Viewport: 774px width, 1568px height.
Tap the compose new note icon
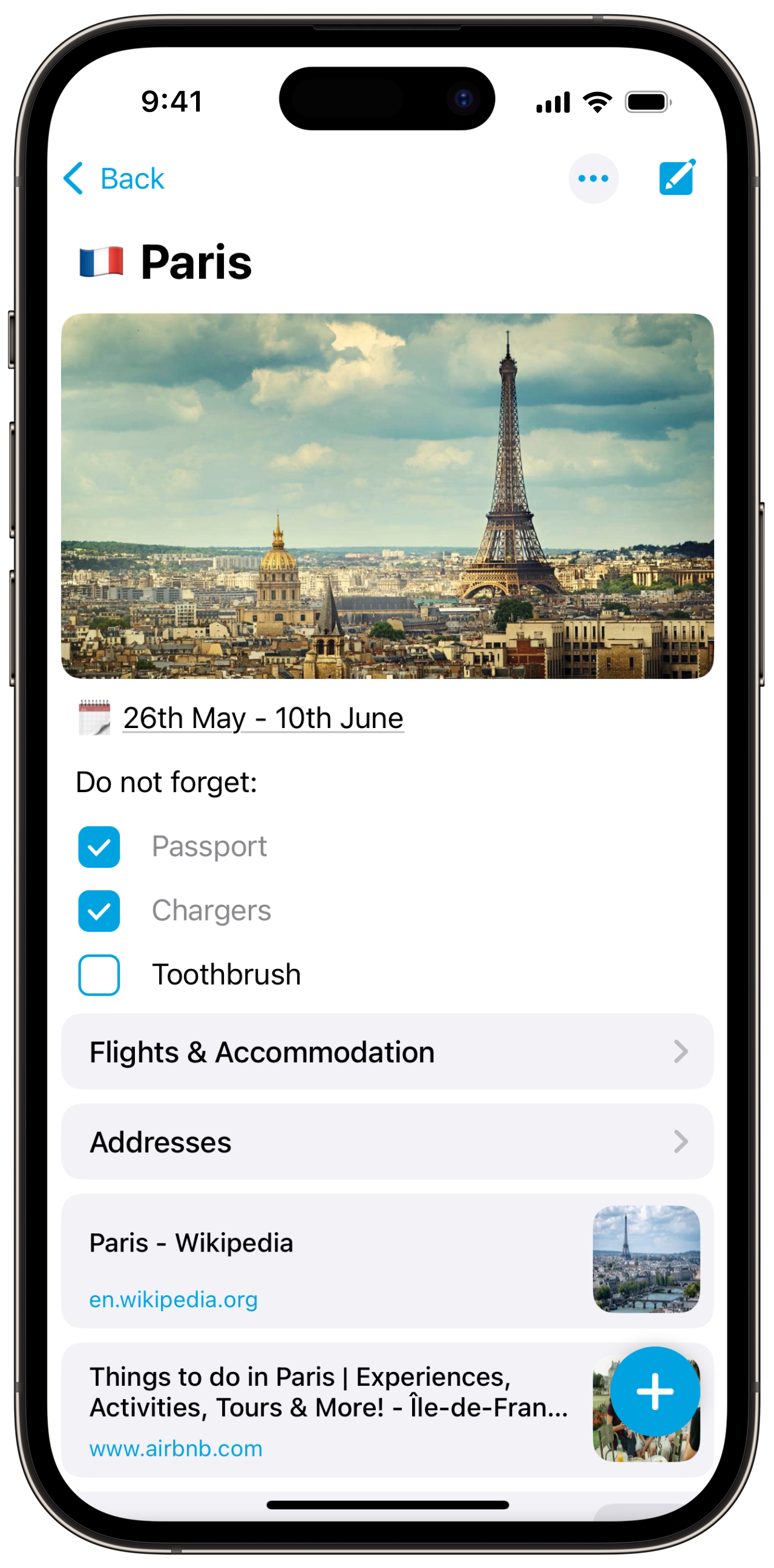[677, 178]
